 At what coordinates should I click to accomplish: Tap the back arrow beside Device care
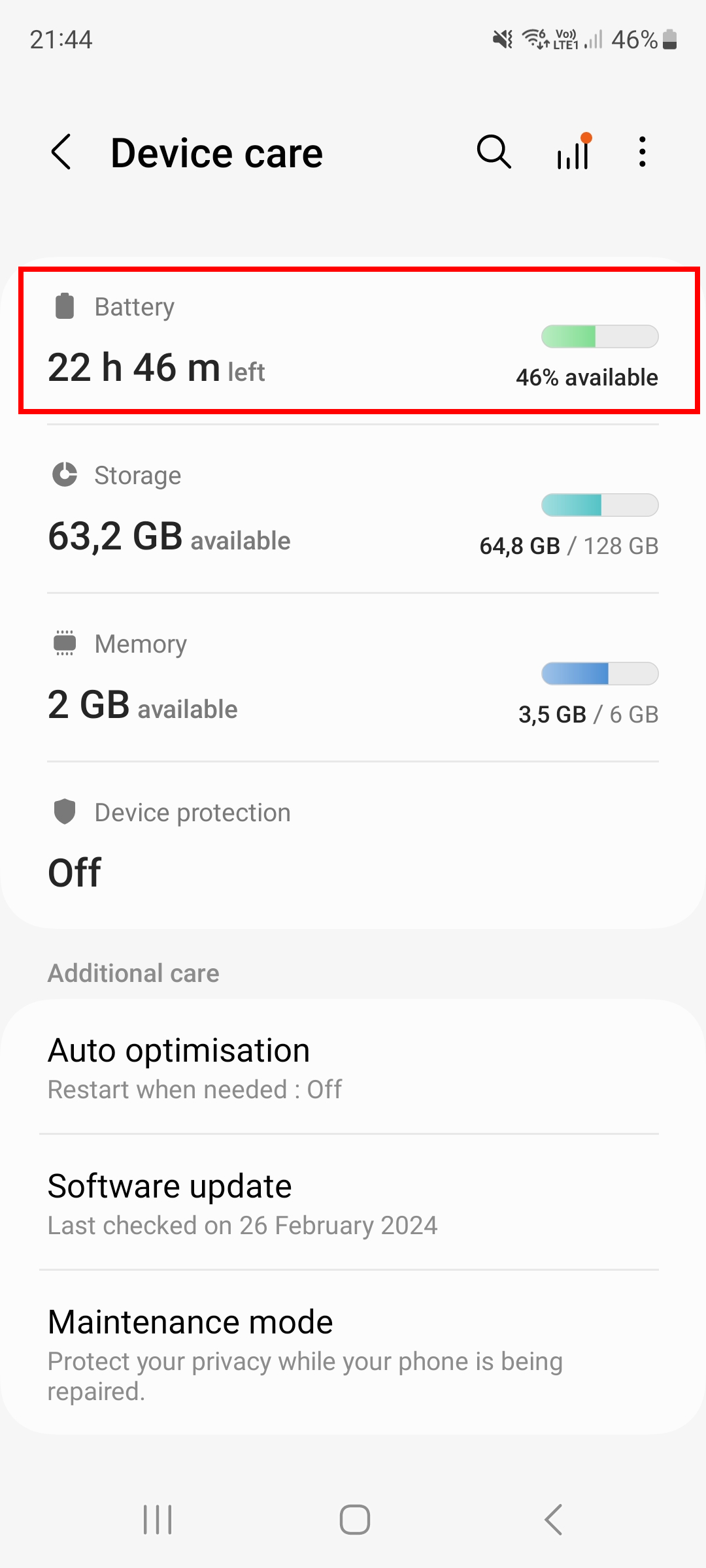coord(61,152)
